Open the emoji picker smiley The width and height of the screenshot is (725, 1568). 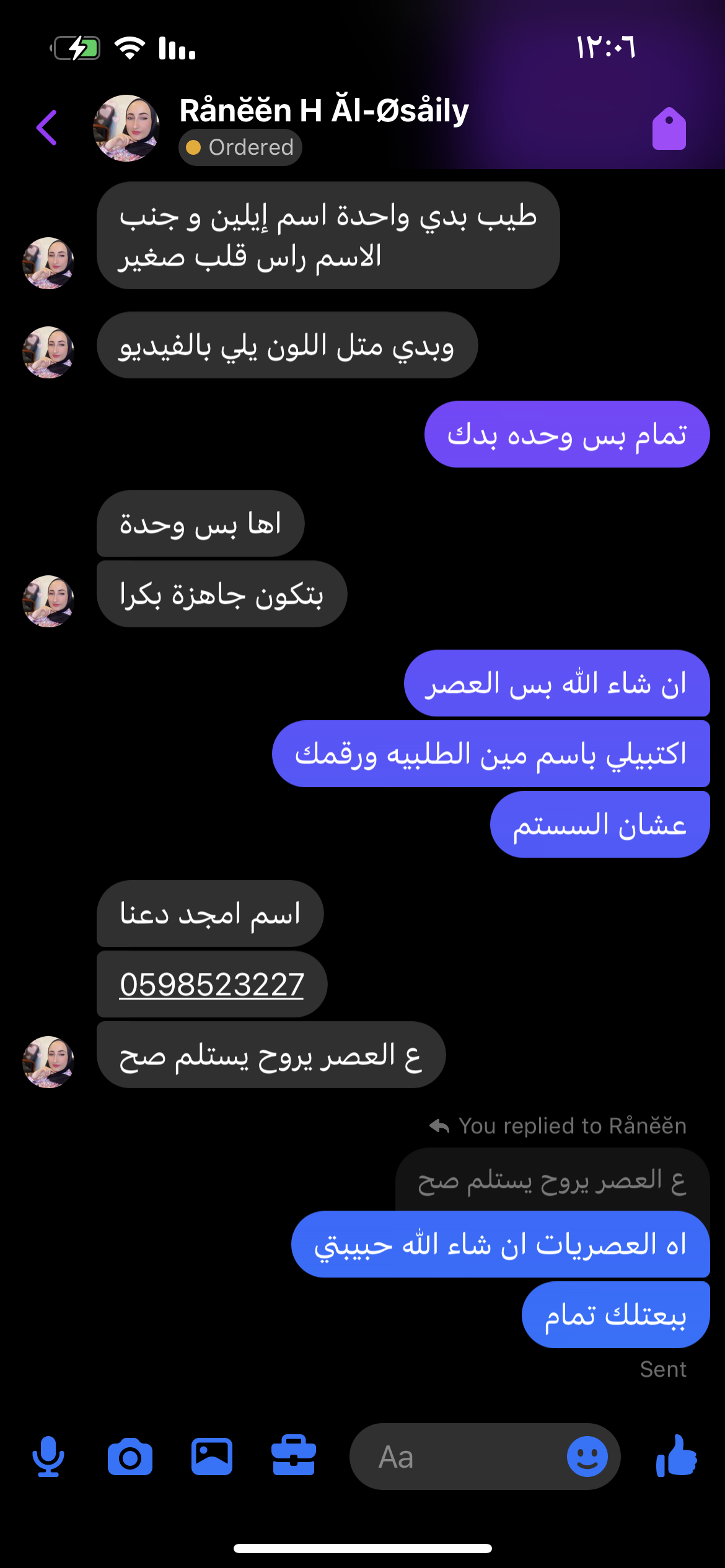(x=587, y=1457)
